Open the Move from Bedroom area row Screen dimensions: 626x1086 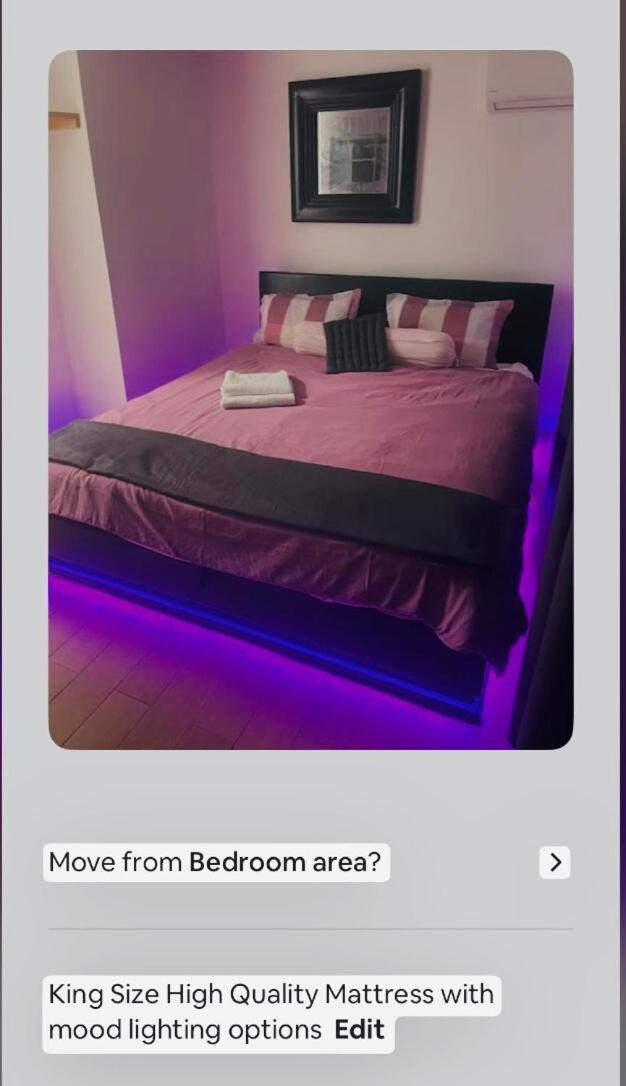point(215,862)
